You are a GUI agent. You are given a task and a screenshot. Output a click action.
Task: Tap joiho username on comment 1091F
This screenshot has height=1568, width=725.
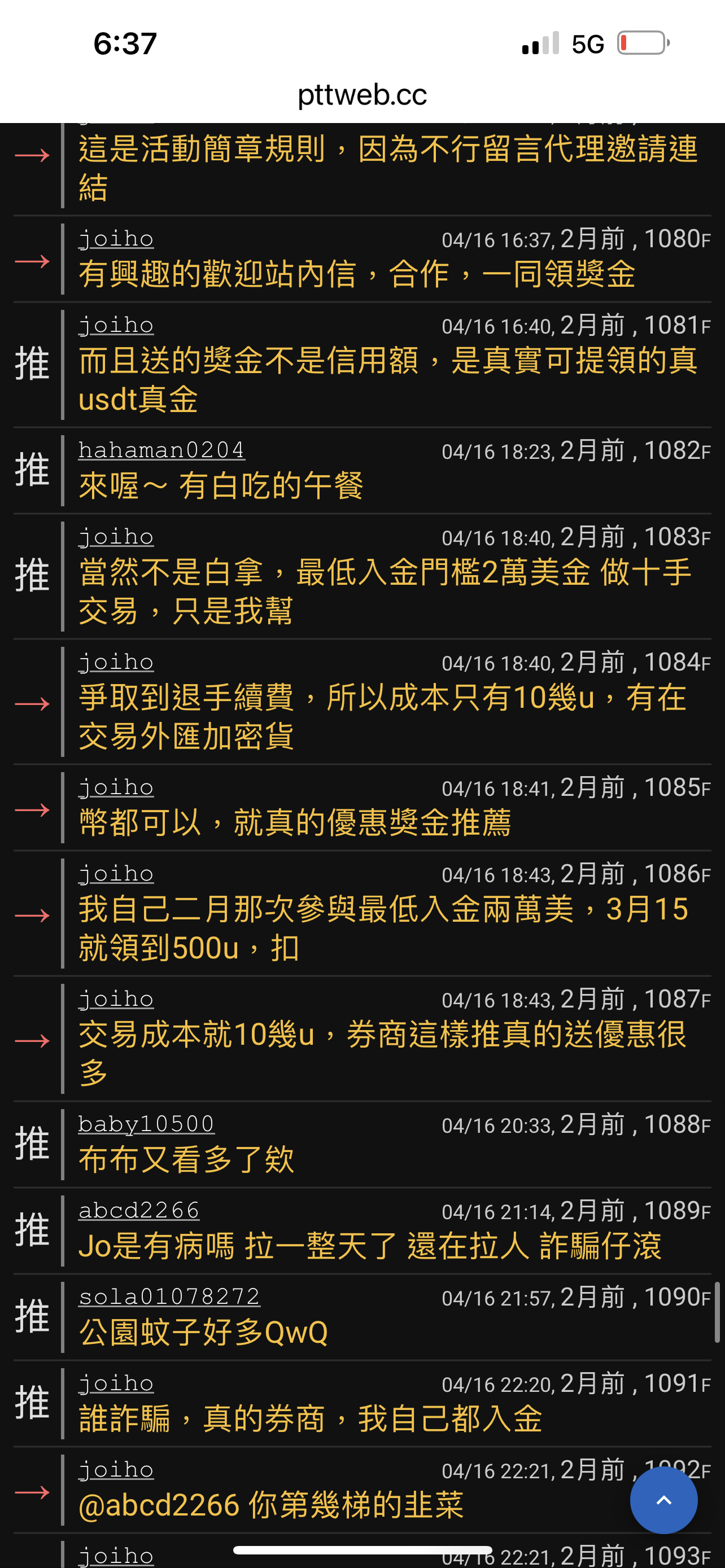(x=116, y=1383)
